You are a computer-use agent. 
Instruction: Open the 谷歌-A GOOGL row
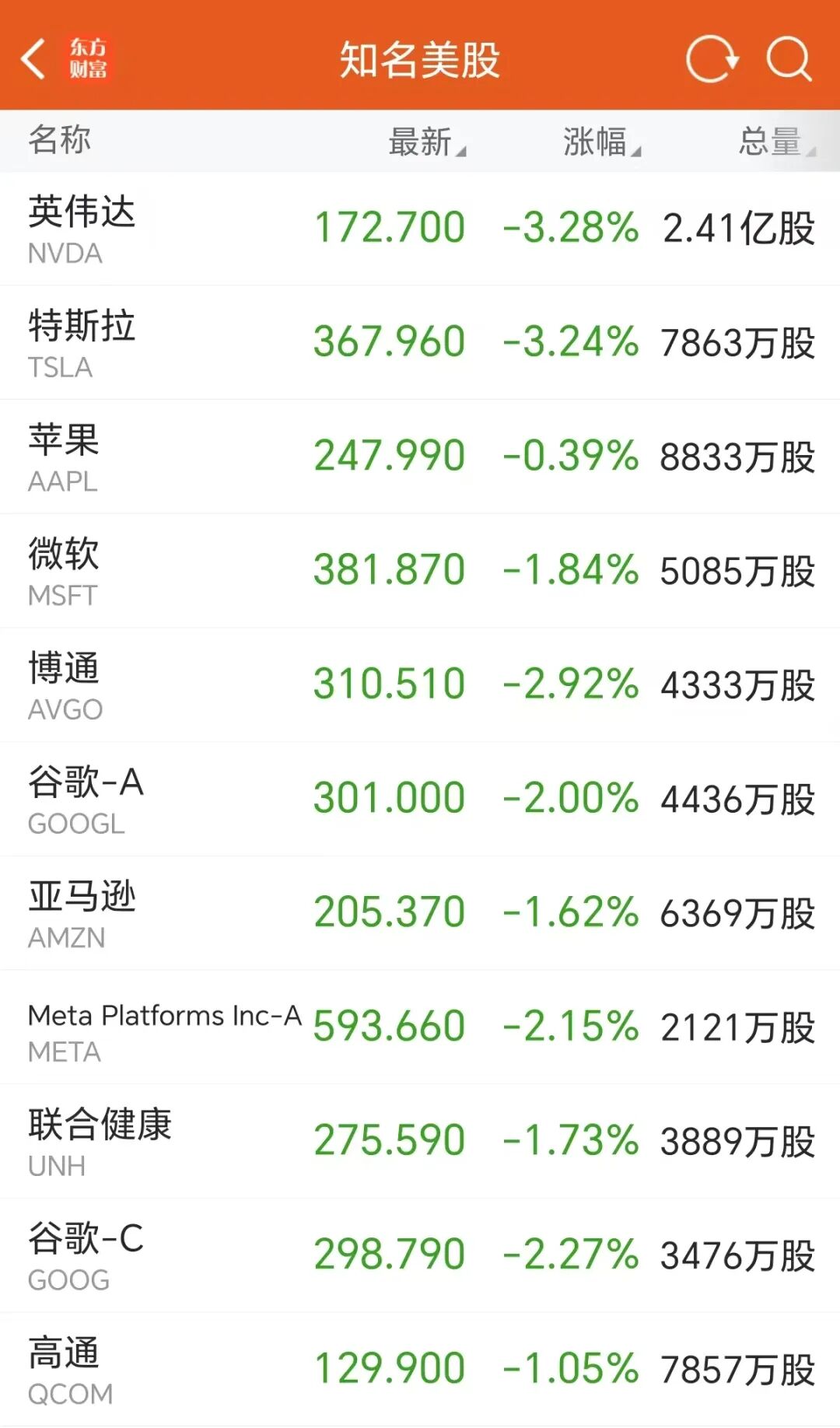click(x=420, y=800)
